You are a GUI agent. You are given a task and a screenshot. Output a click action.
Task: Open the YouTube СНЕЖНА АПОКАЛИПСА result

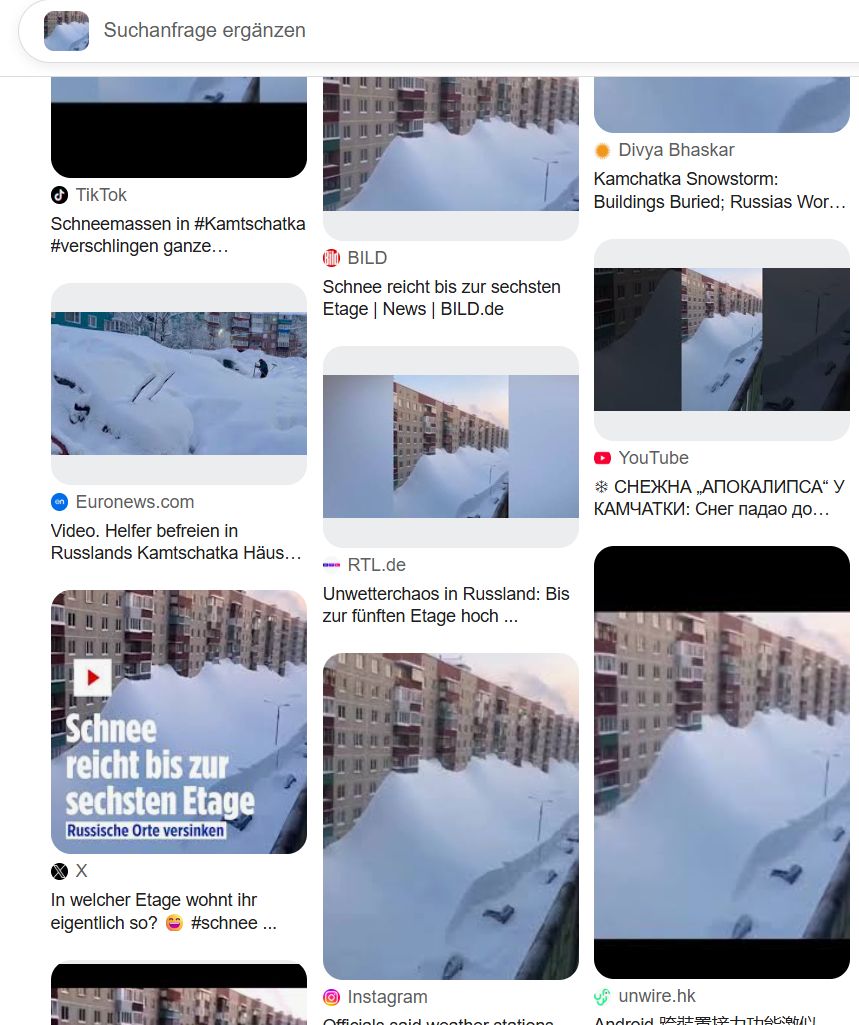click(x=719, y=498)
